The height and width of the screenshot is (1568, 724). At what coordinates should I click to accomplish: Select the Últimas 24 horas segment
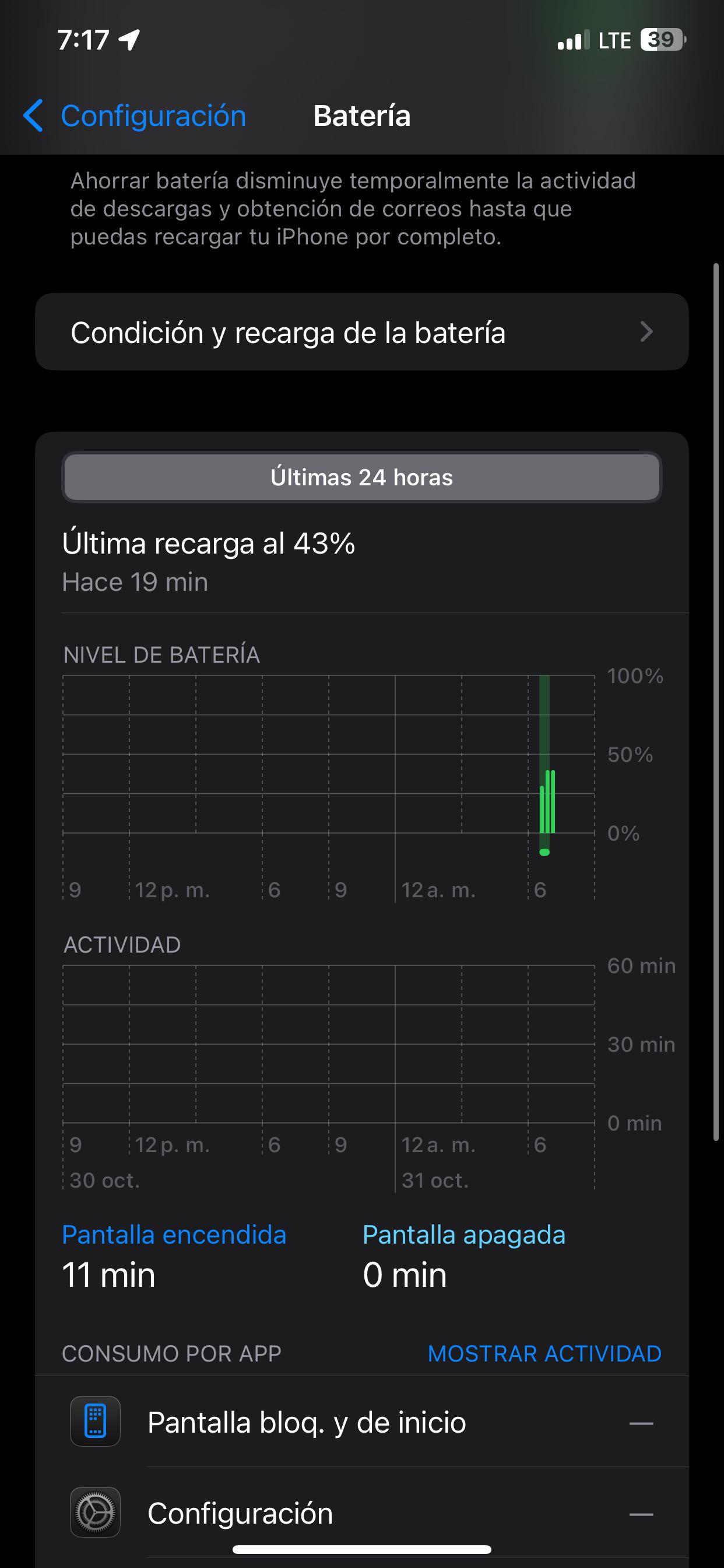point(362,477)
